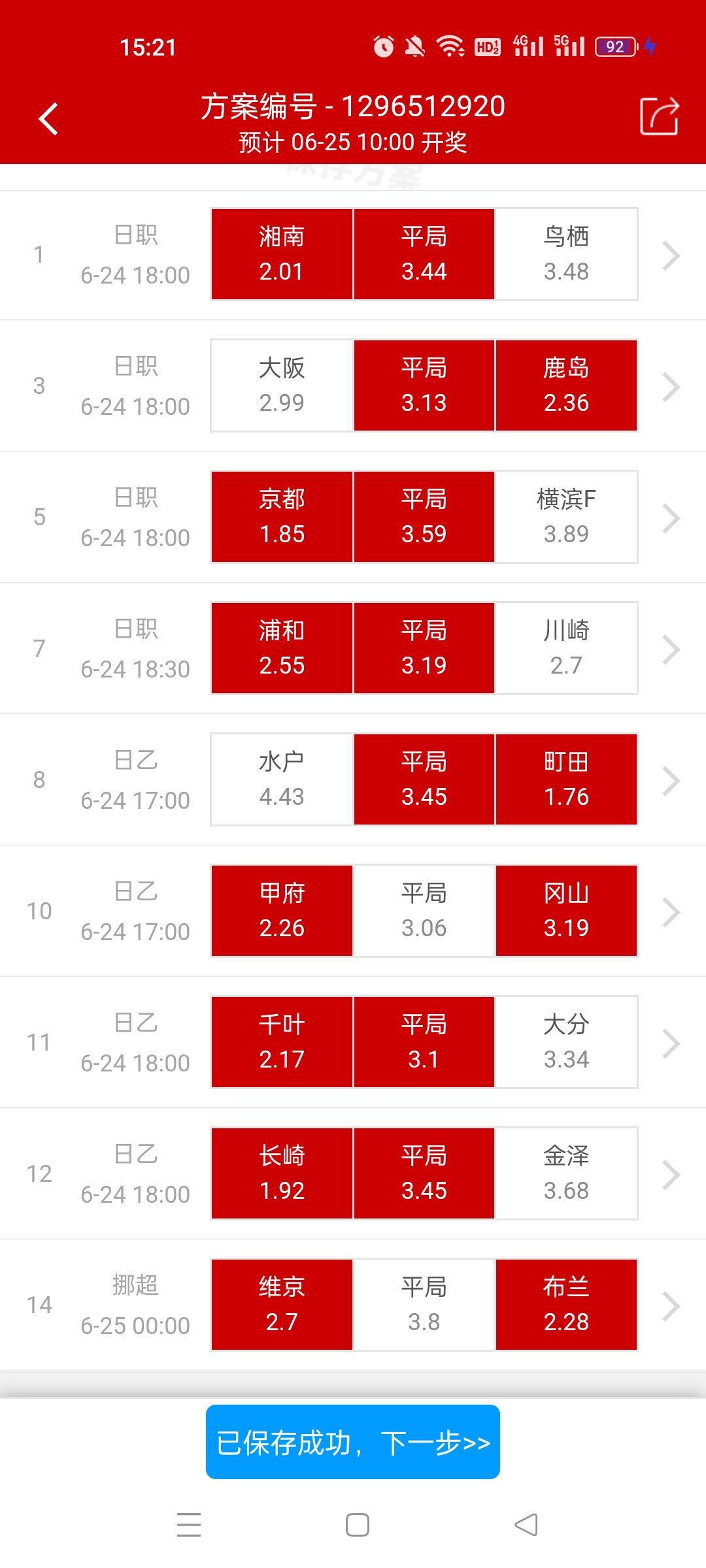Go back using the header arrow
706x1568 pixels.
48,119
